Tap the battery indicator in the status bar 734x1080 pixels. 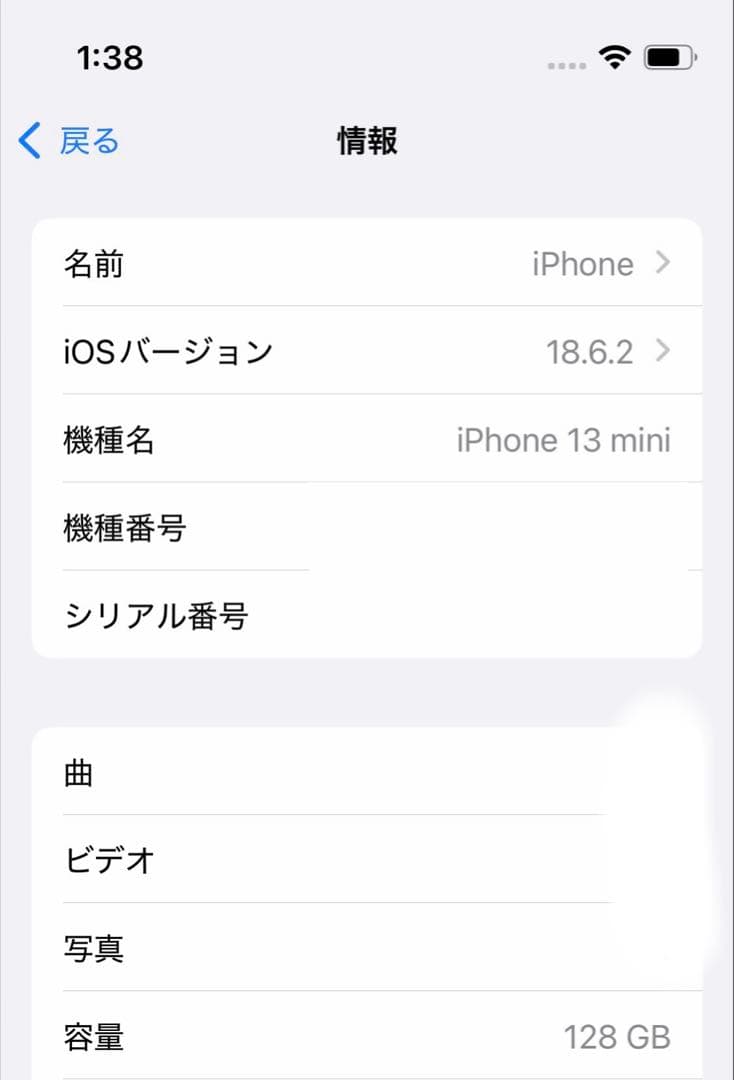668,58
